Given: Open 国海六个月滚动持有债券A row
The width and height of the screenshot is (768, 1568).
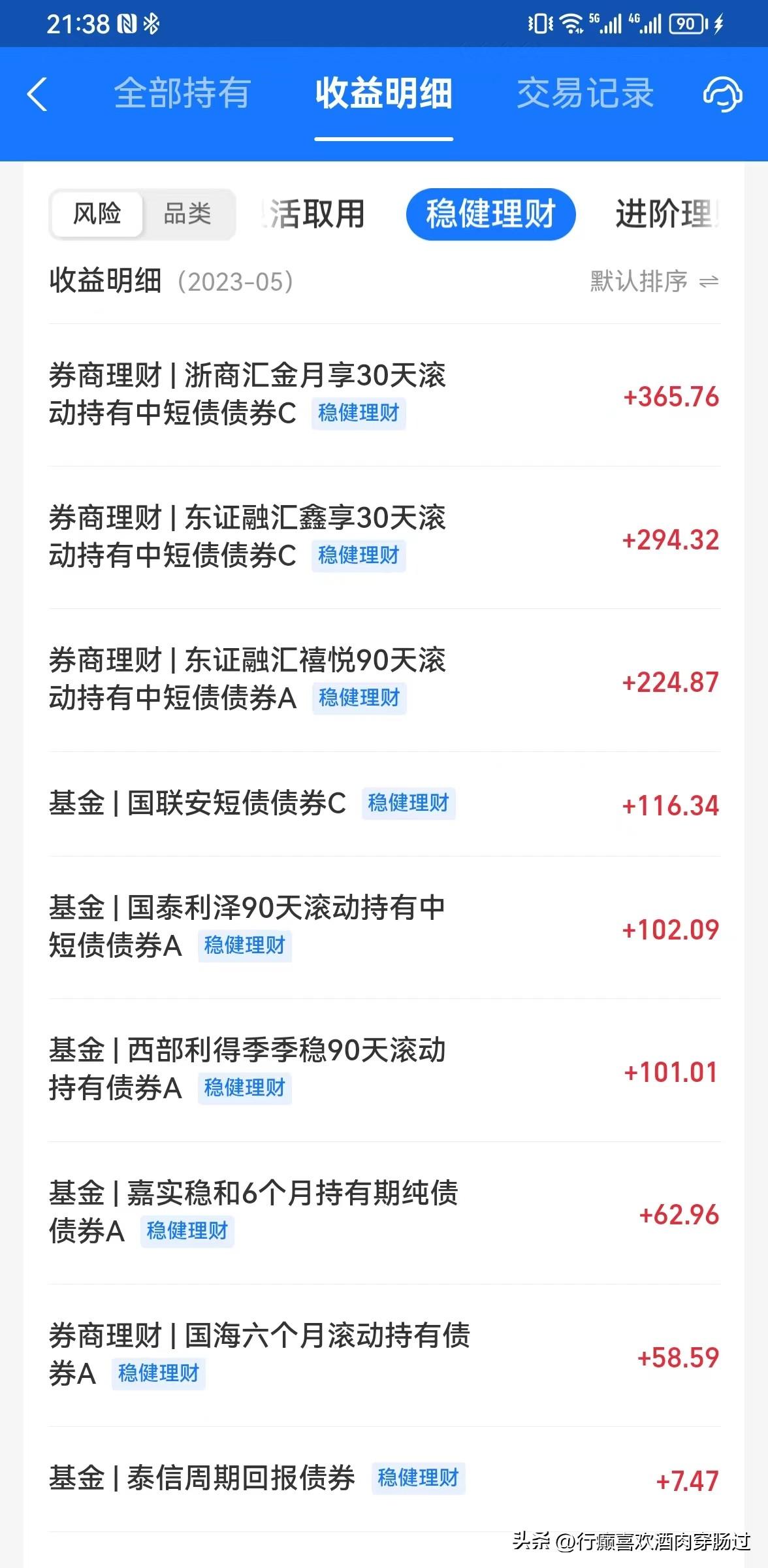Looking at the screenshot, I should click(x=385, y=1356).
